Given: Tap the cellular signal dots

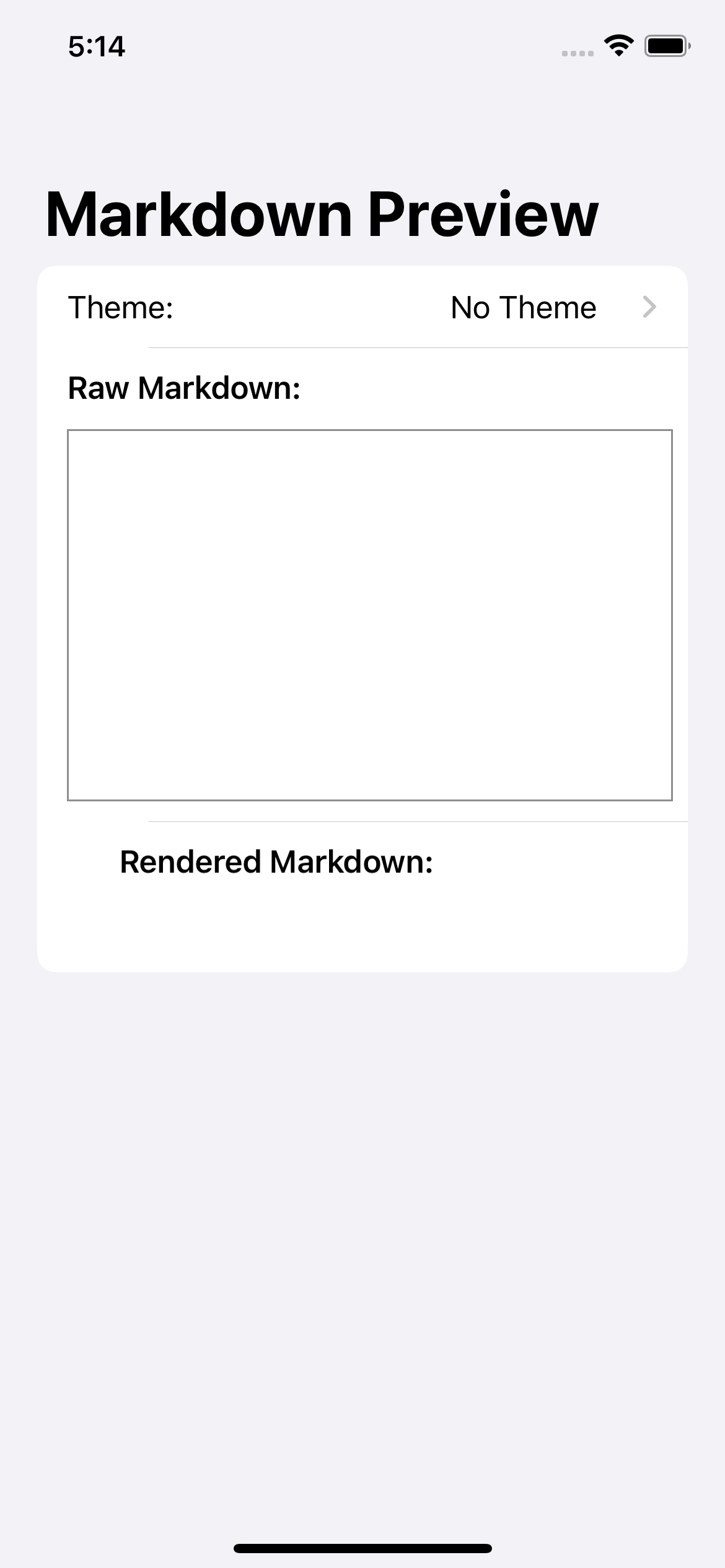Looking at the screenshot, I should click(577, 52).
